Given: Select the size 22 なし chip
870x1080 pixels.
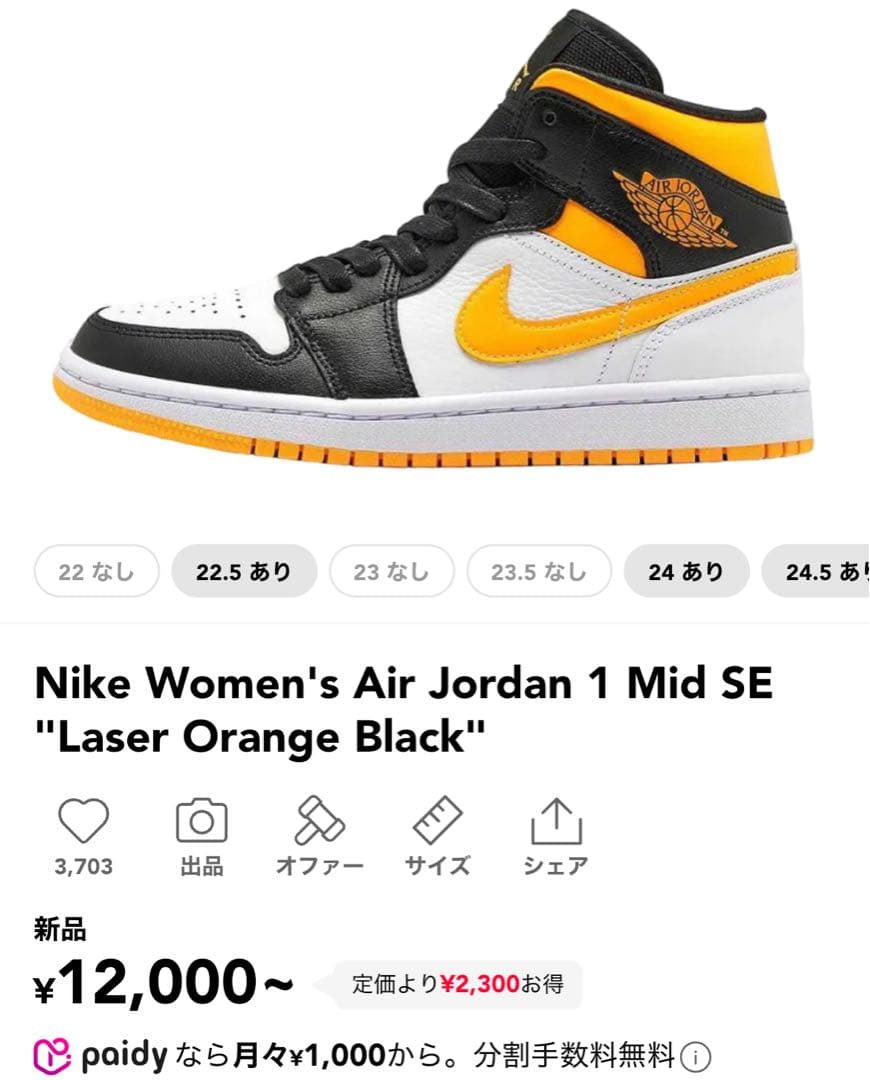Looking at the screenshot, I should [x=95, y=572].
